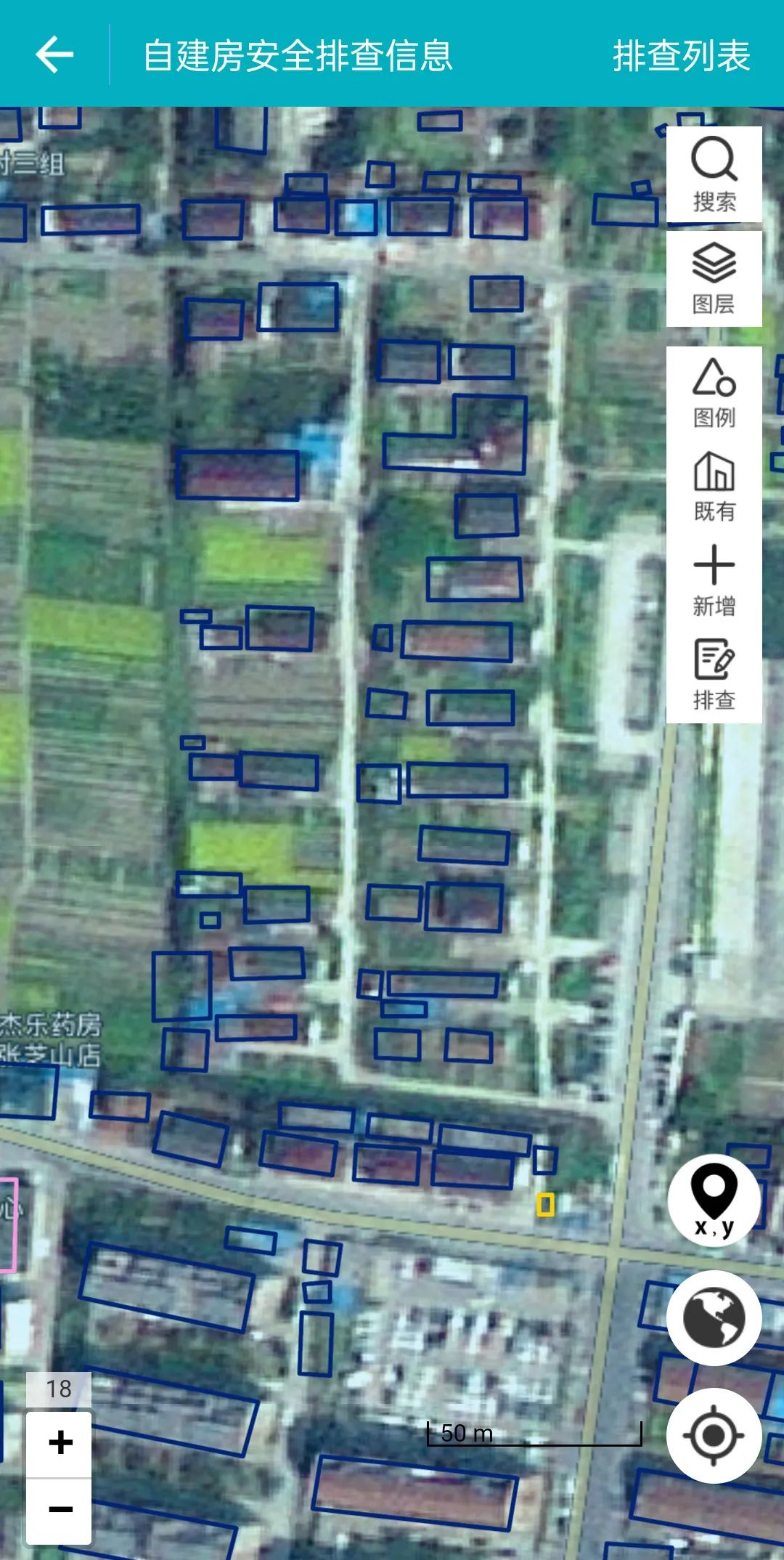This screenshot has height=1560, width=784.
Task: Open the 搜索 search tool
Action: (x=714, y=174)
